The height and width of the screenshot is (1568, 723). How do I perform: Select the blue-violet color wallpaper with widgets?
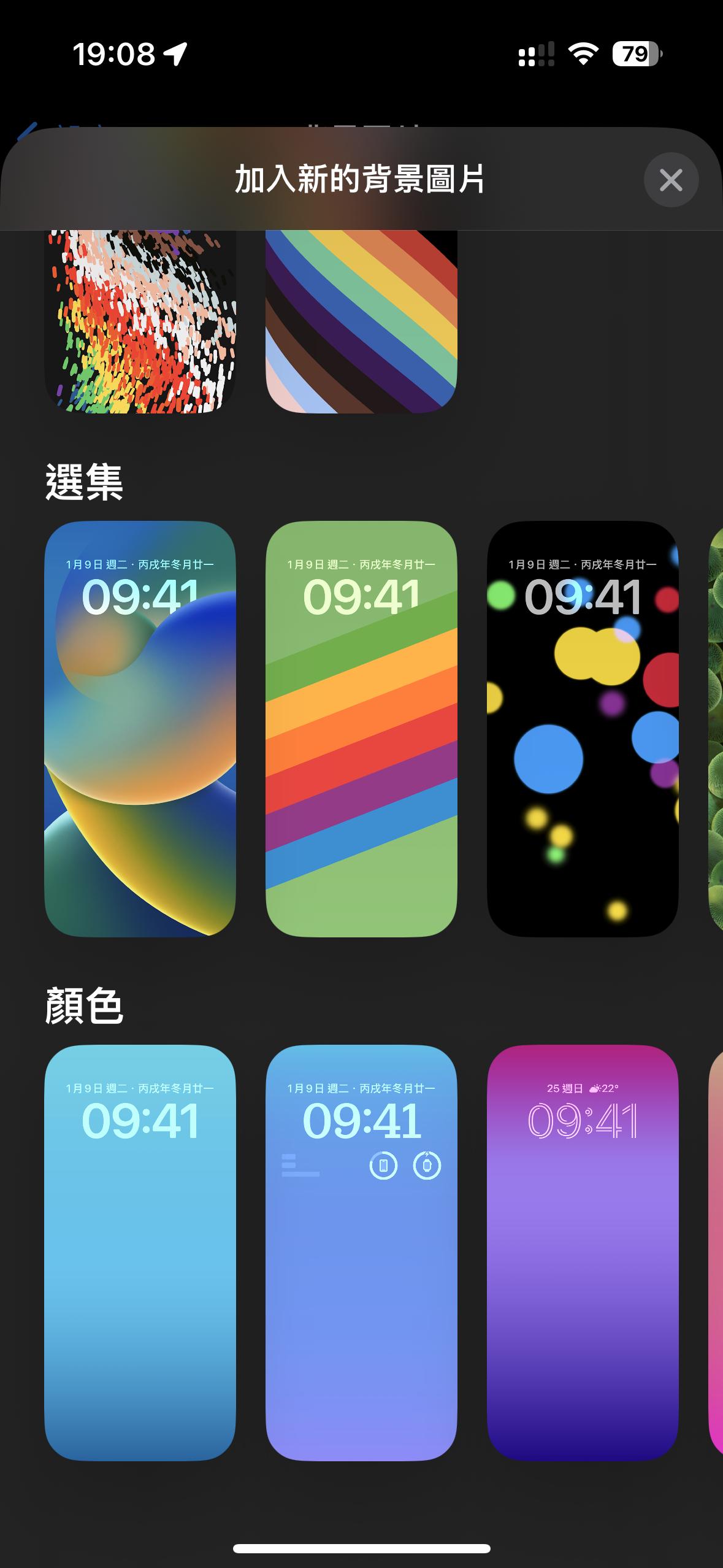(361, 1253)
